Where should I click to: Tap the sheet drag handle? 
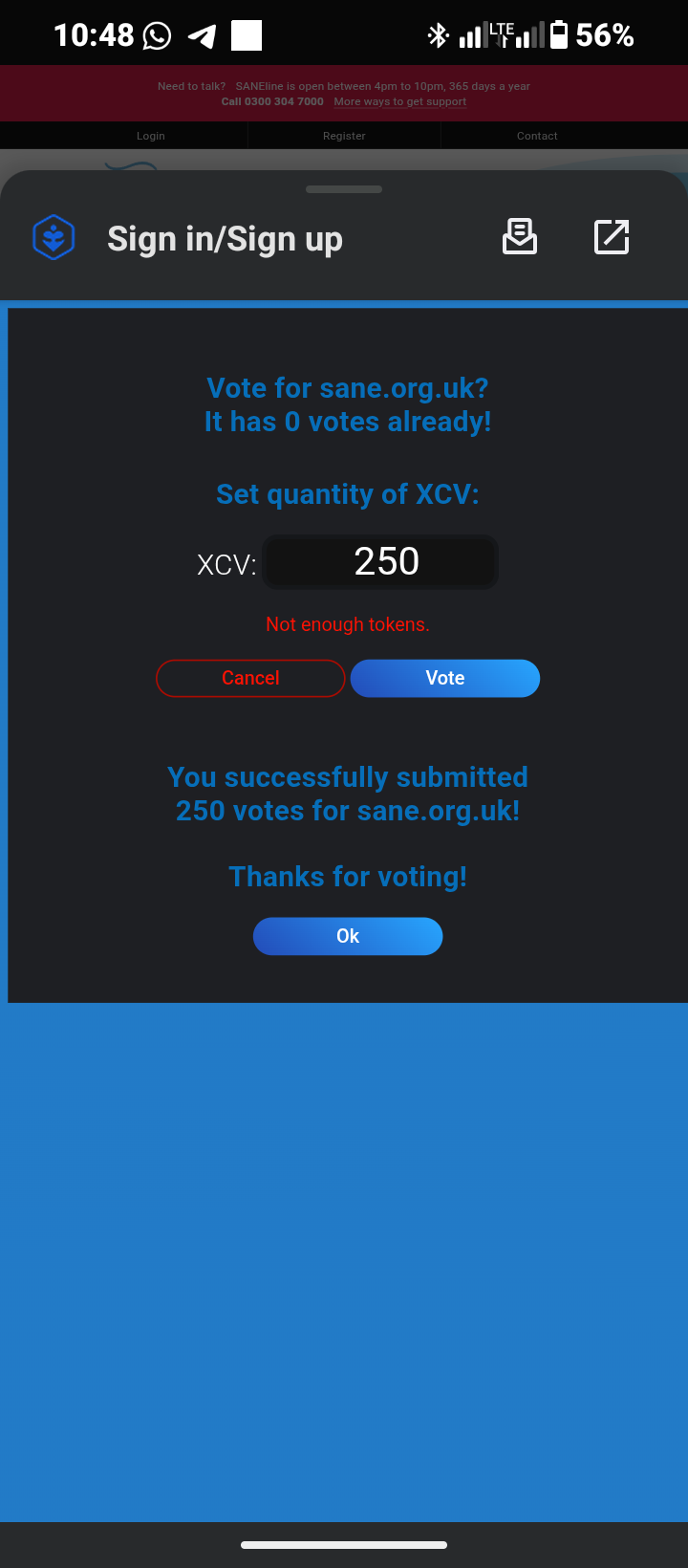pos(344,189)
